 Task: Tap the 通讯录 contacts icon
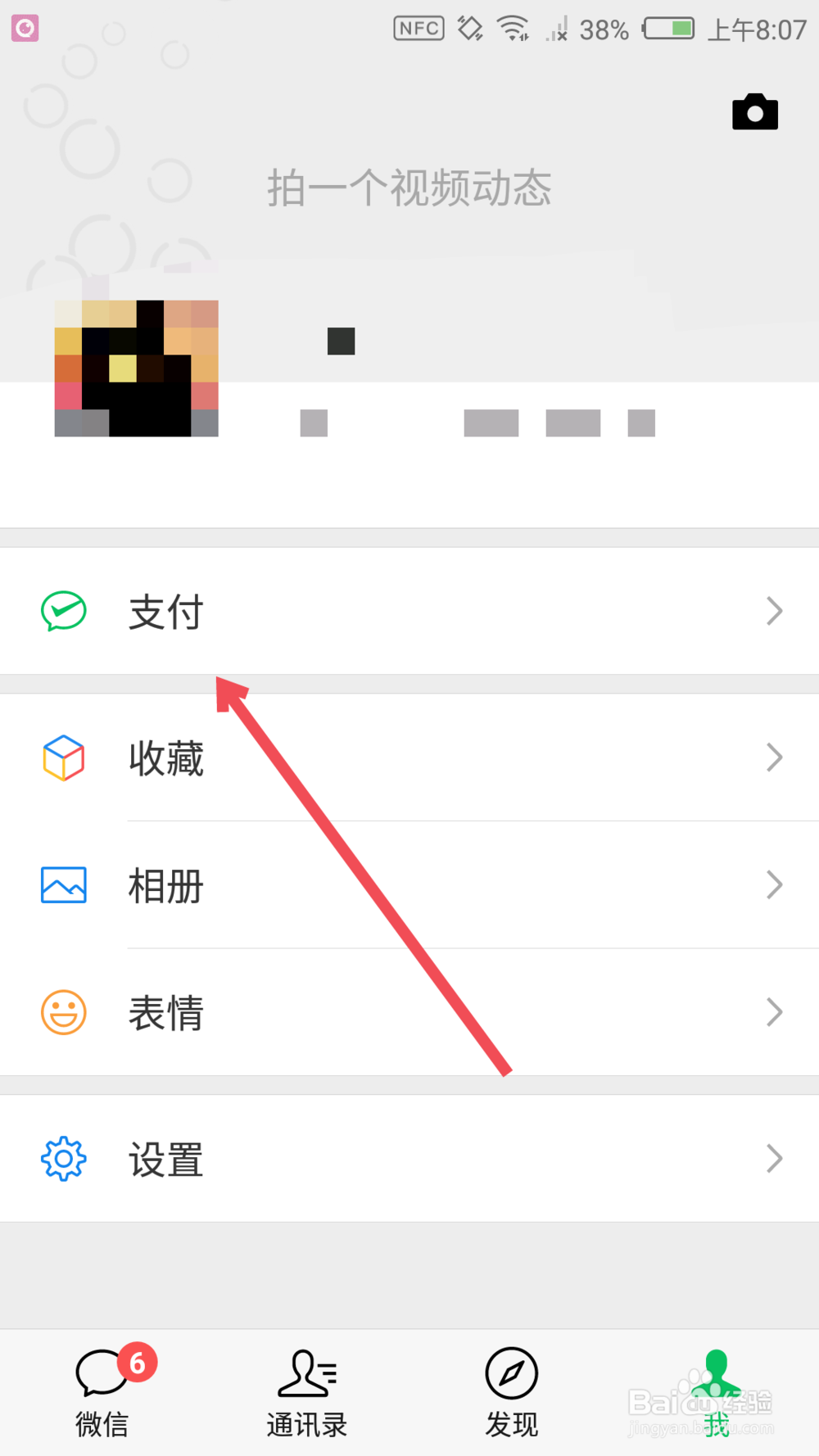(x=306, y=1371)
